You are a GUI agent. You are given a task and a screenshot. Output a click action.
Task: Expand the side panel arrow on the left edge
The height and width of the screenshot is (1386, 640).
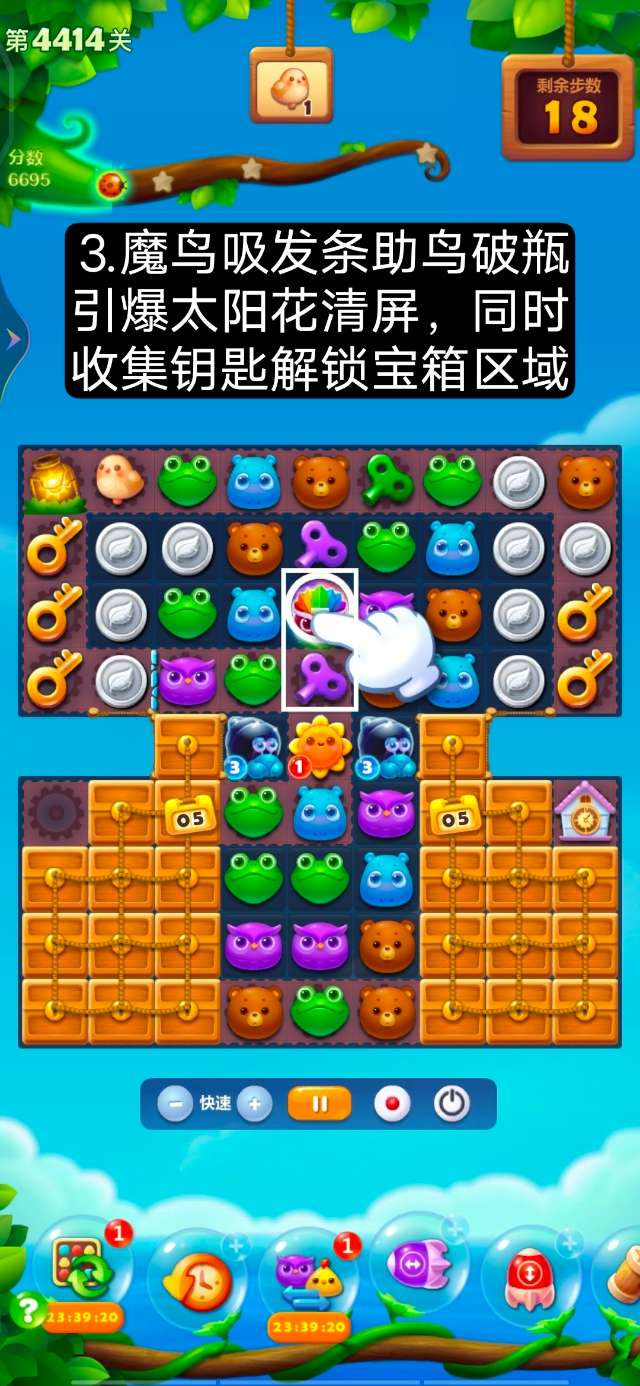tap(13, 339)
